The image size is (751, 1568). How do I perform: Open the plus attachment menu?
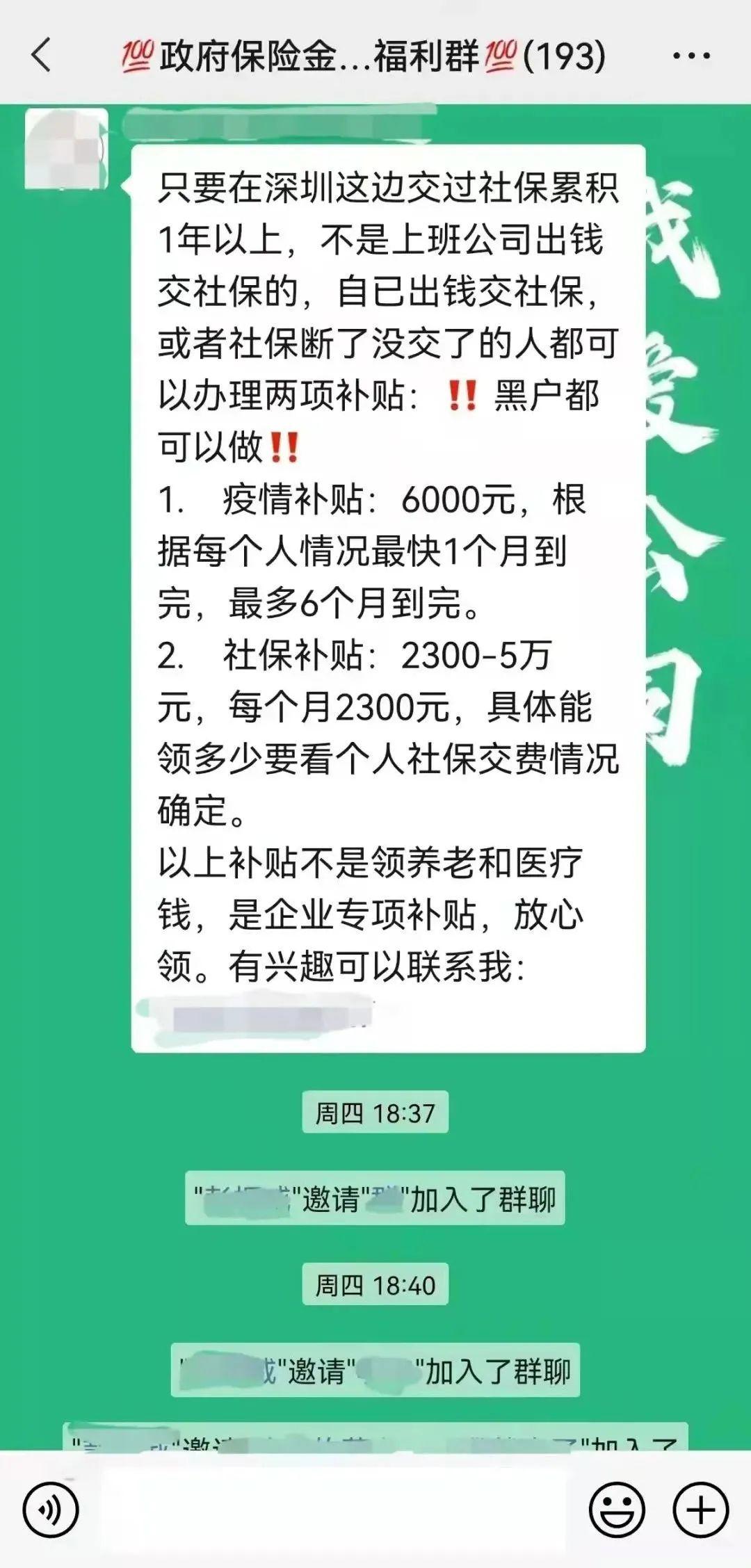(x=700, y=1511)
